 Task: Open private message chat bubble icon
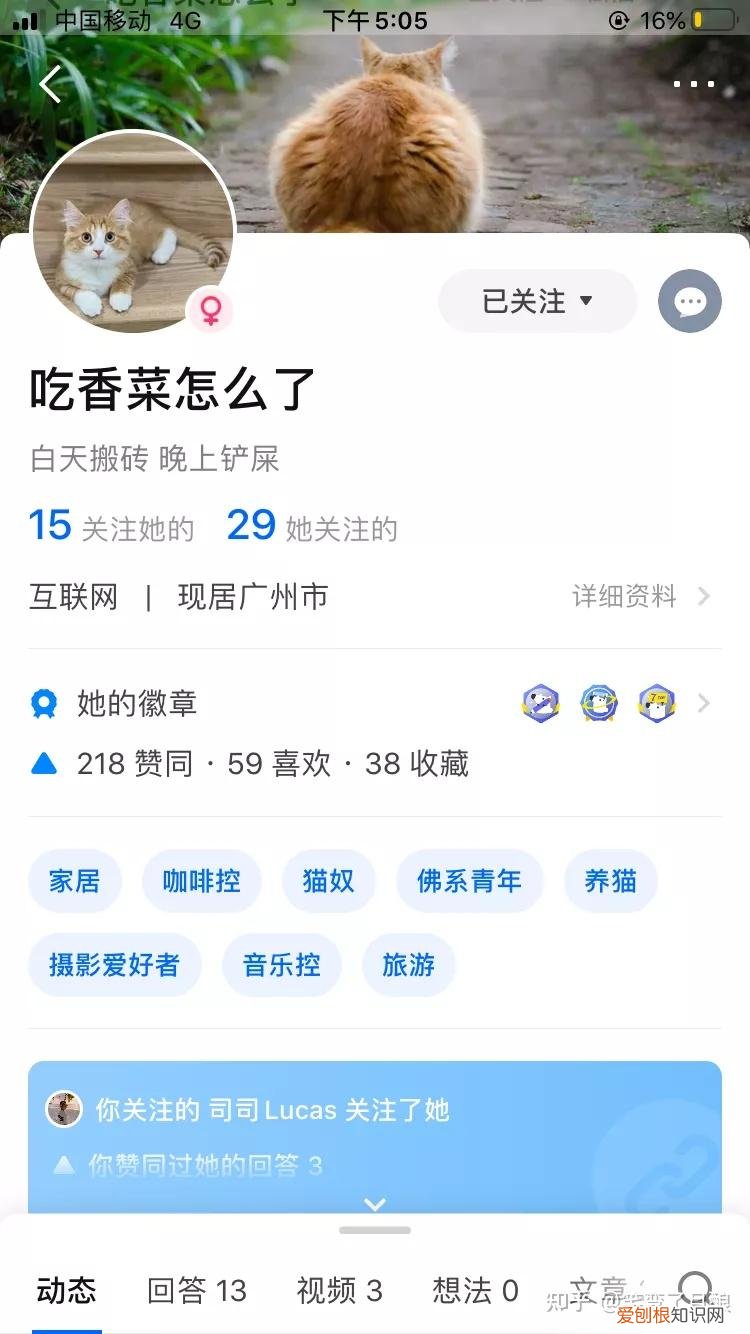coord(689,301)
